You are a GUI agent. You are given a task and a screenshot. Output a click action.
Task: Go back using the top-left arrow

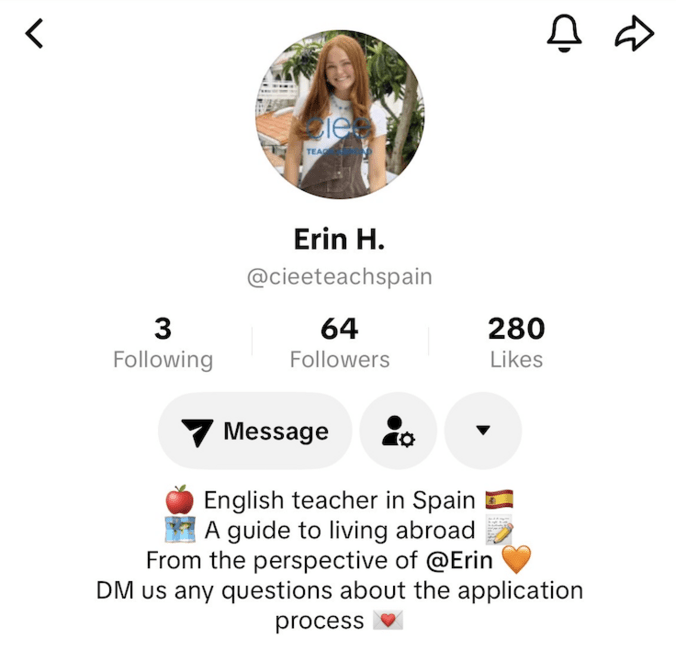pos(36,34)
